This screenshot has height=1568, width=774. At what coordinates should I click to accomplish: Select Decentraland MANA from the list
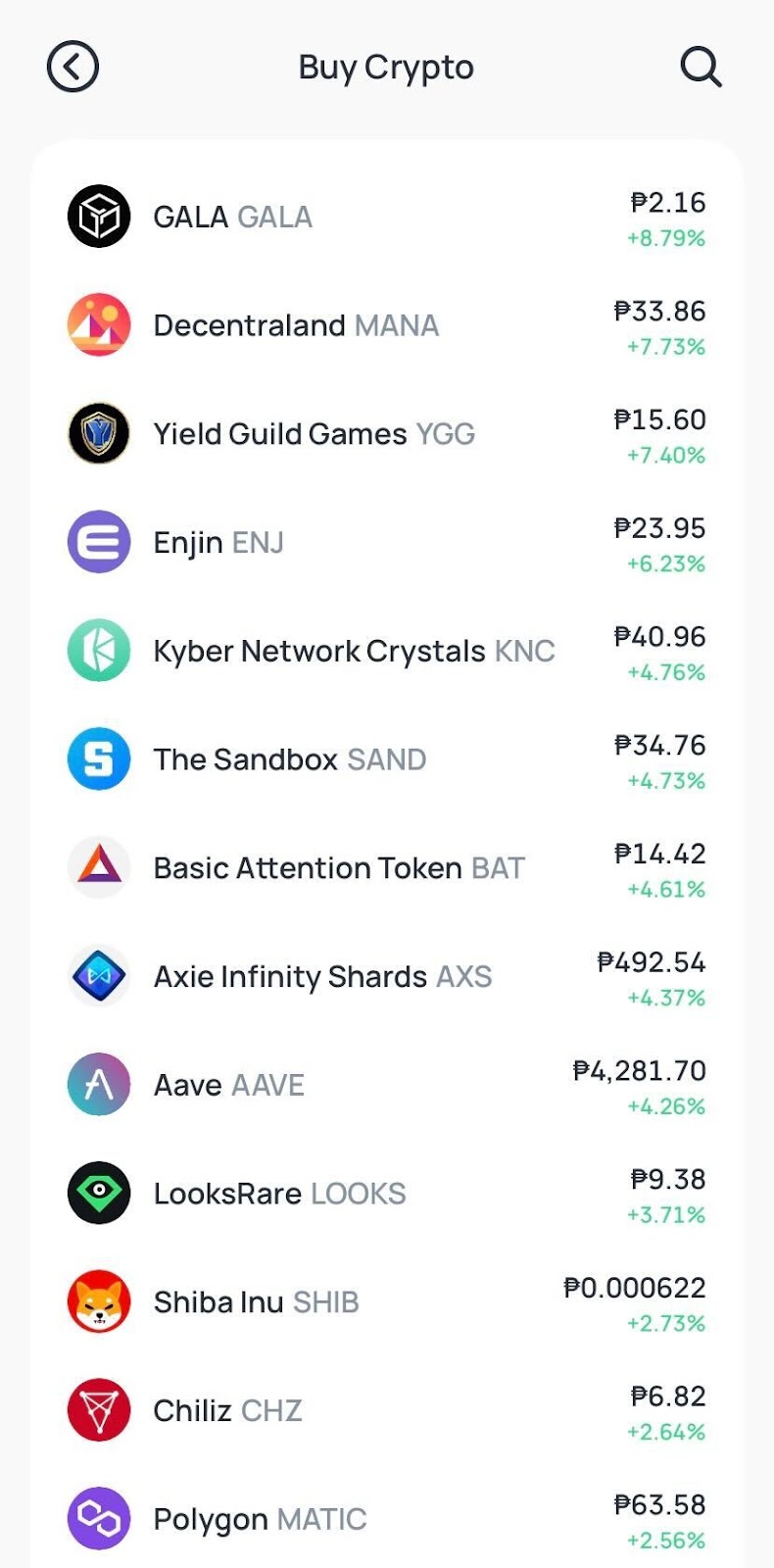click(x=386, y=325)
